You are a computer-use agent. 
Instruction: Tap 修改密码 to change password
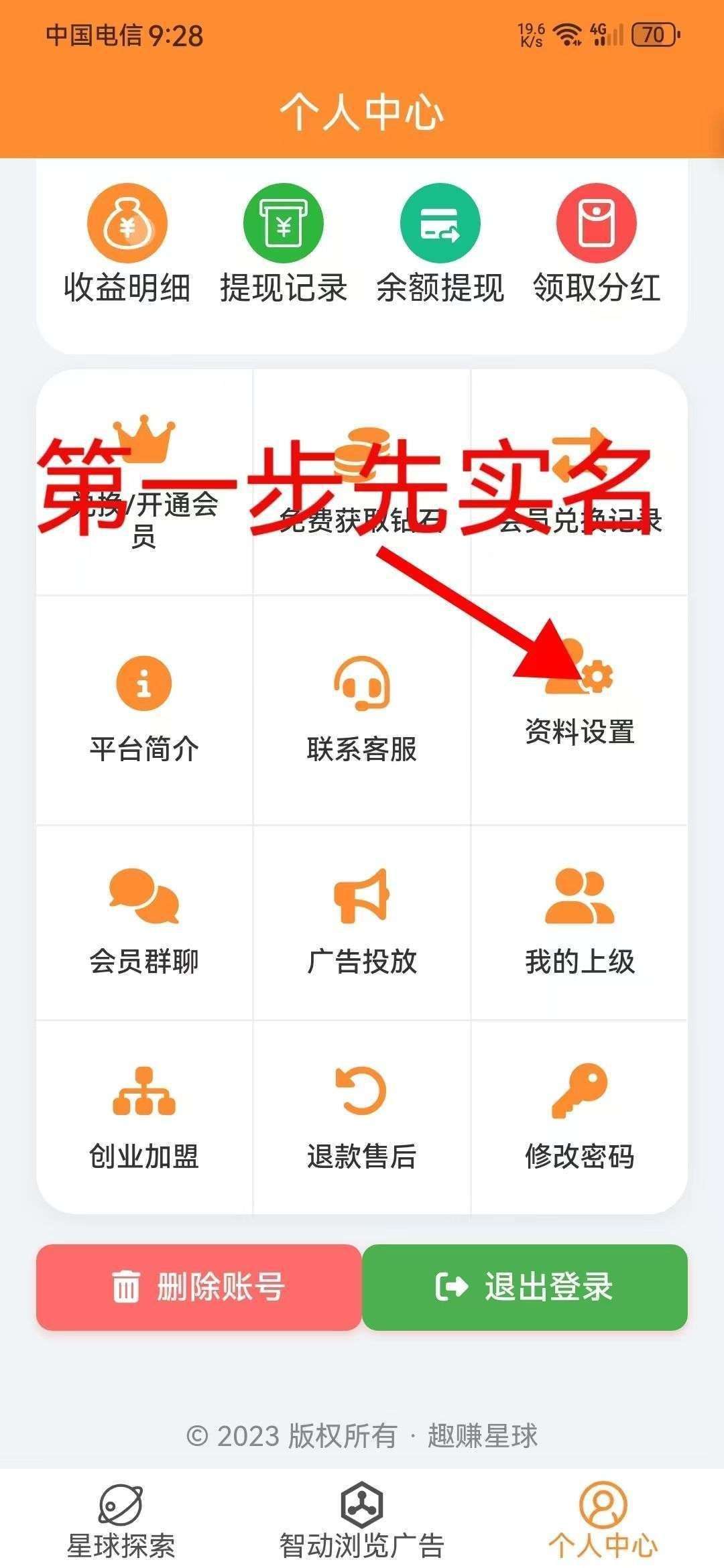(x=580, y=1118)
